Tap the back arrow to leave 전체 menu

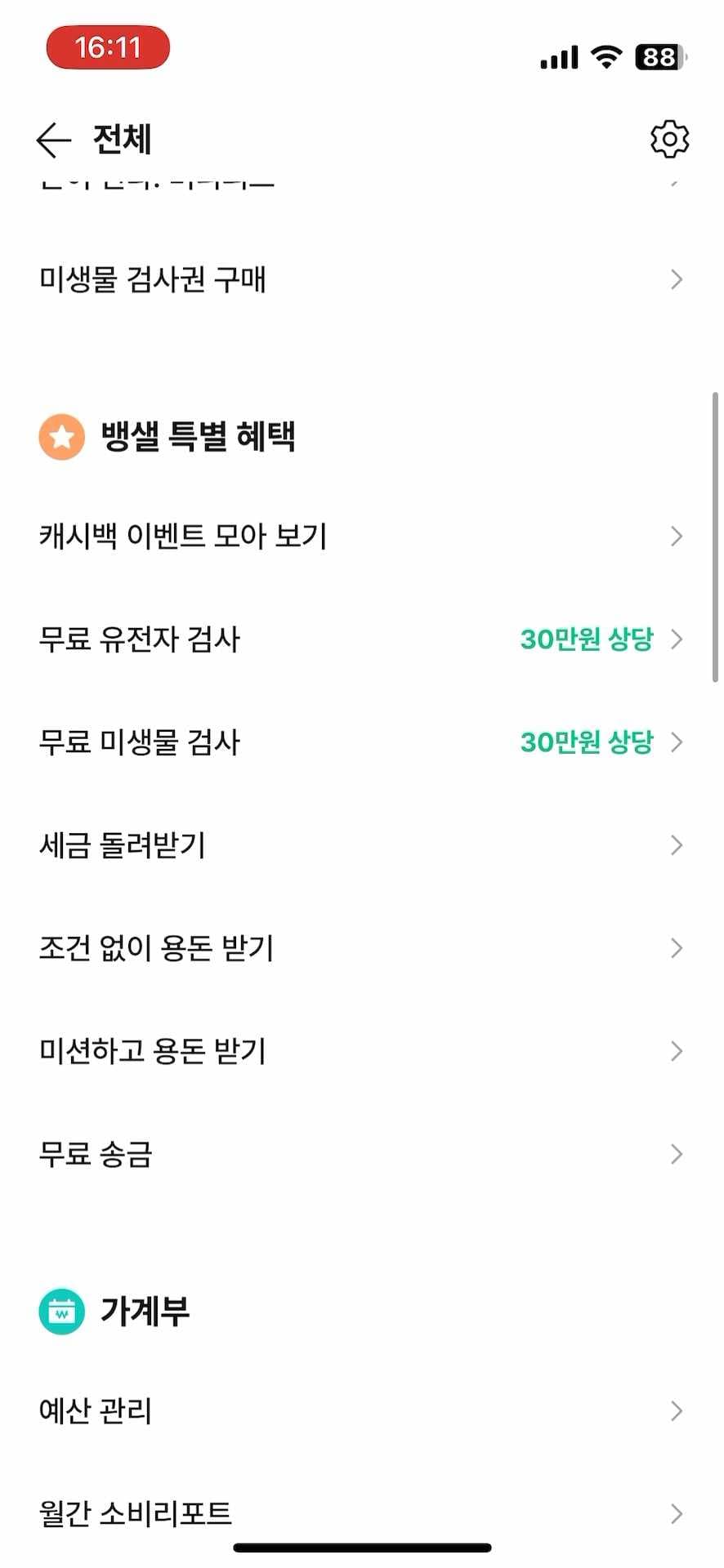[51, 139]
